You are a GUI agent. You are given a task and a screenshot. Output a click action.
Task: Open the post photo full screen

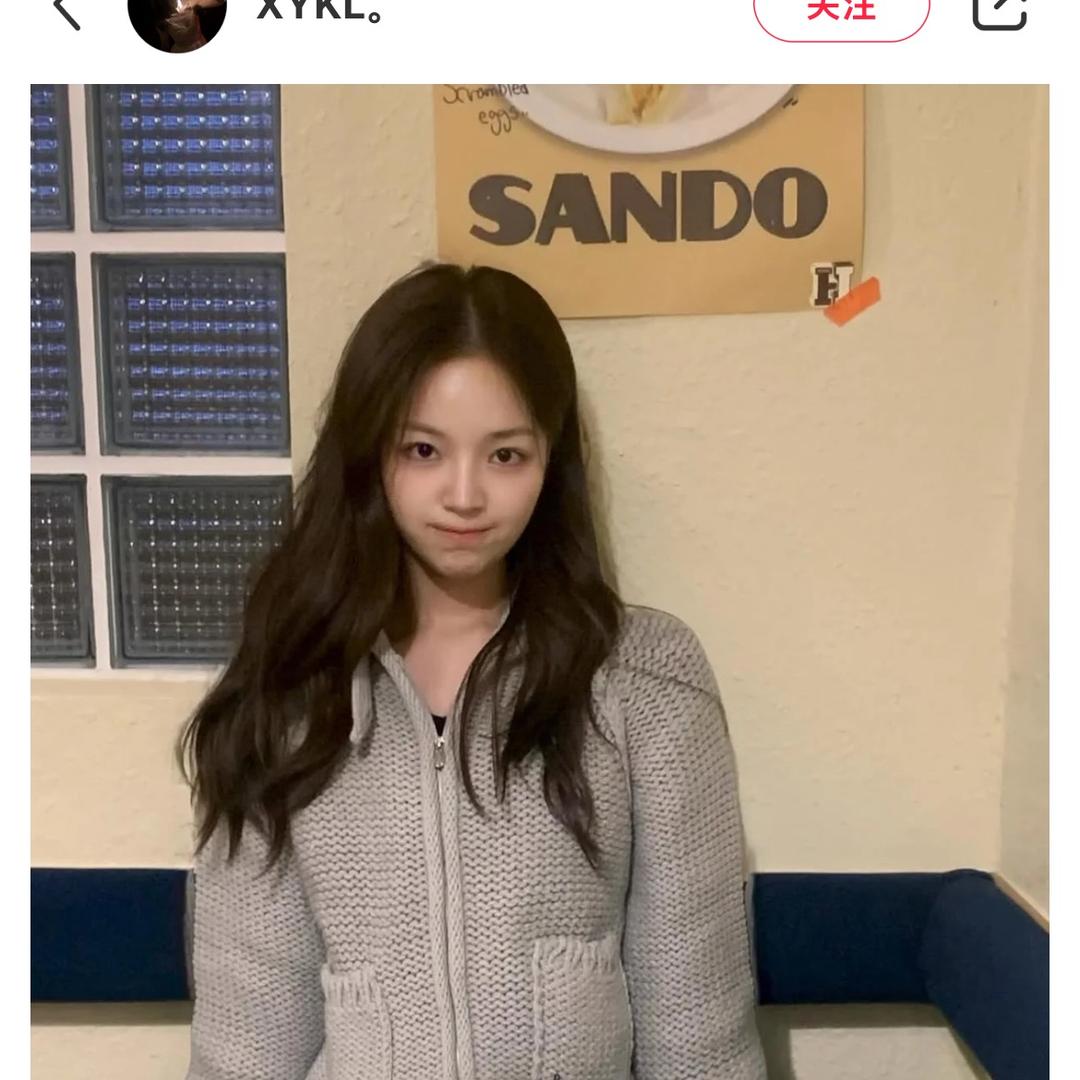tap(540, 580)
